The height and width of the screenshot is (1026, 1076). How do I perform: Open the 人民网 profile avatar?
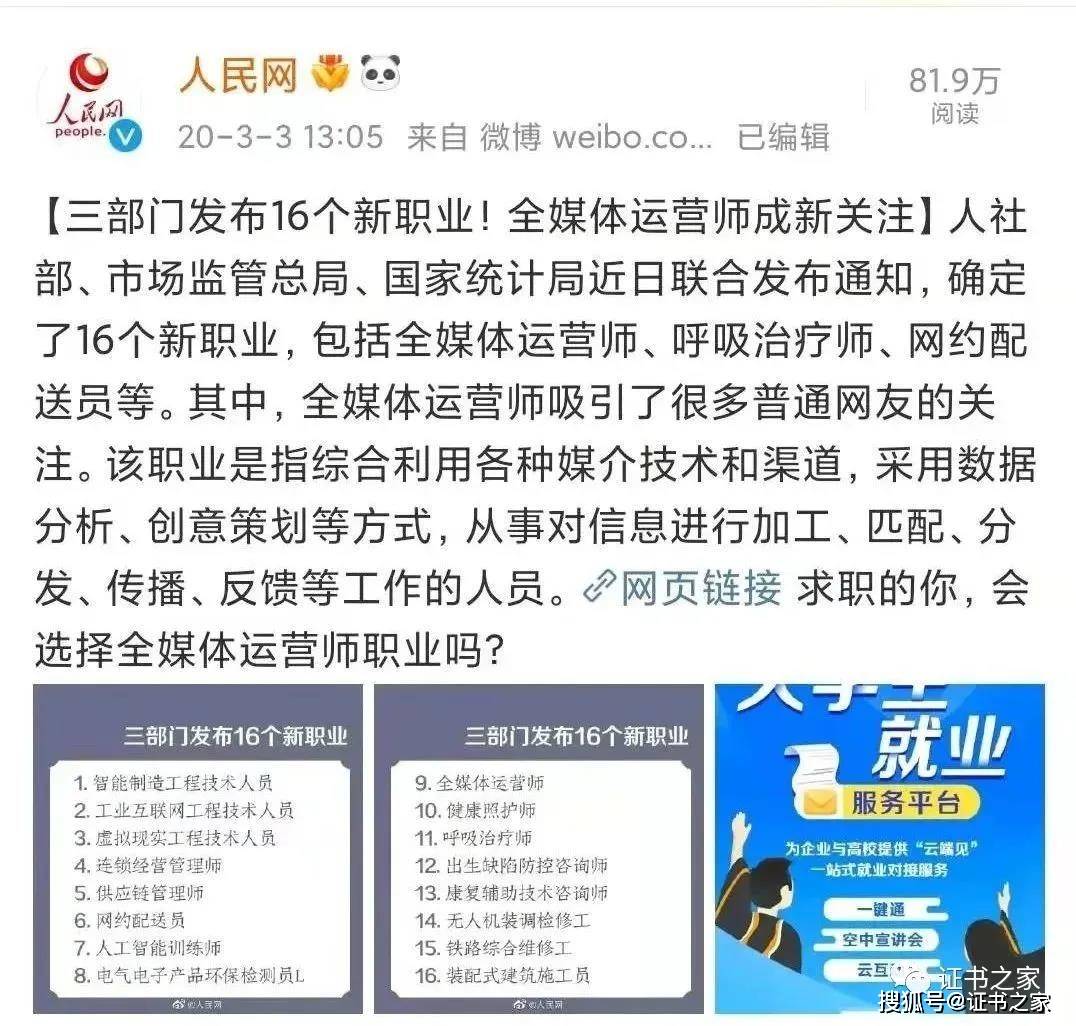pyautogui.click(x=88, y=105)
